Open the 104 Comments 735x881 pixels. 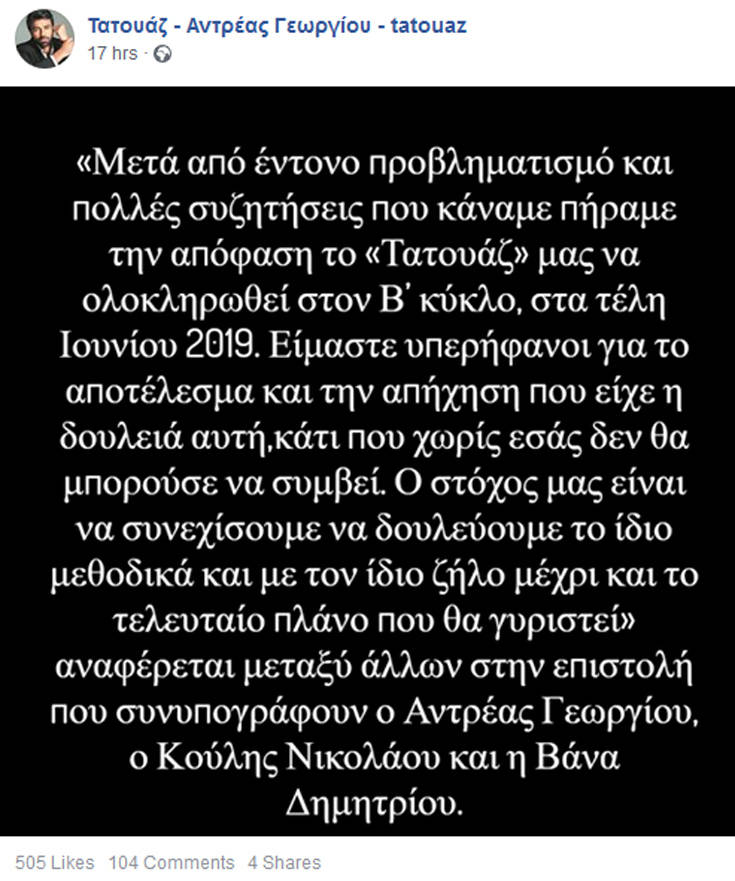(x=171, y=862)
